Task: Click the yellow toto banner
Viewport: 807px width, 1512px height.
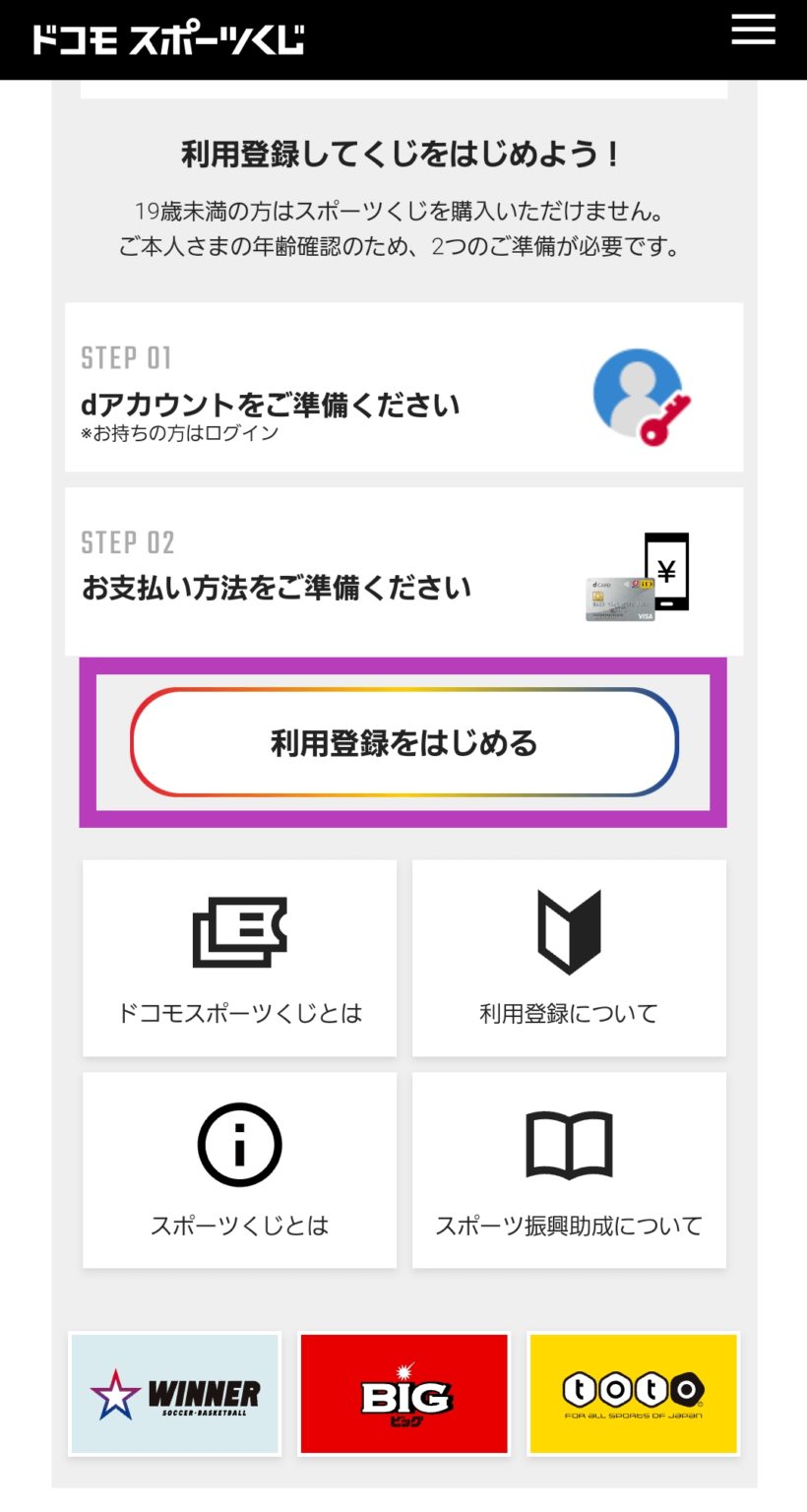Action: (633, 1393)
